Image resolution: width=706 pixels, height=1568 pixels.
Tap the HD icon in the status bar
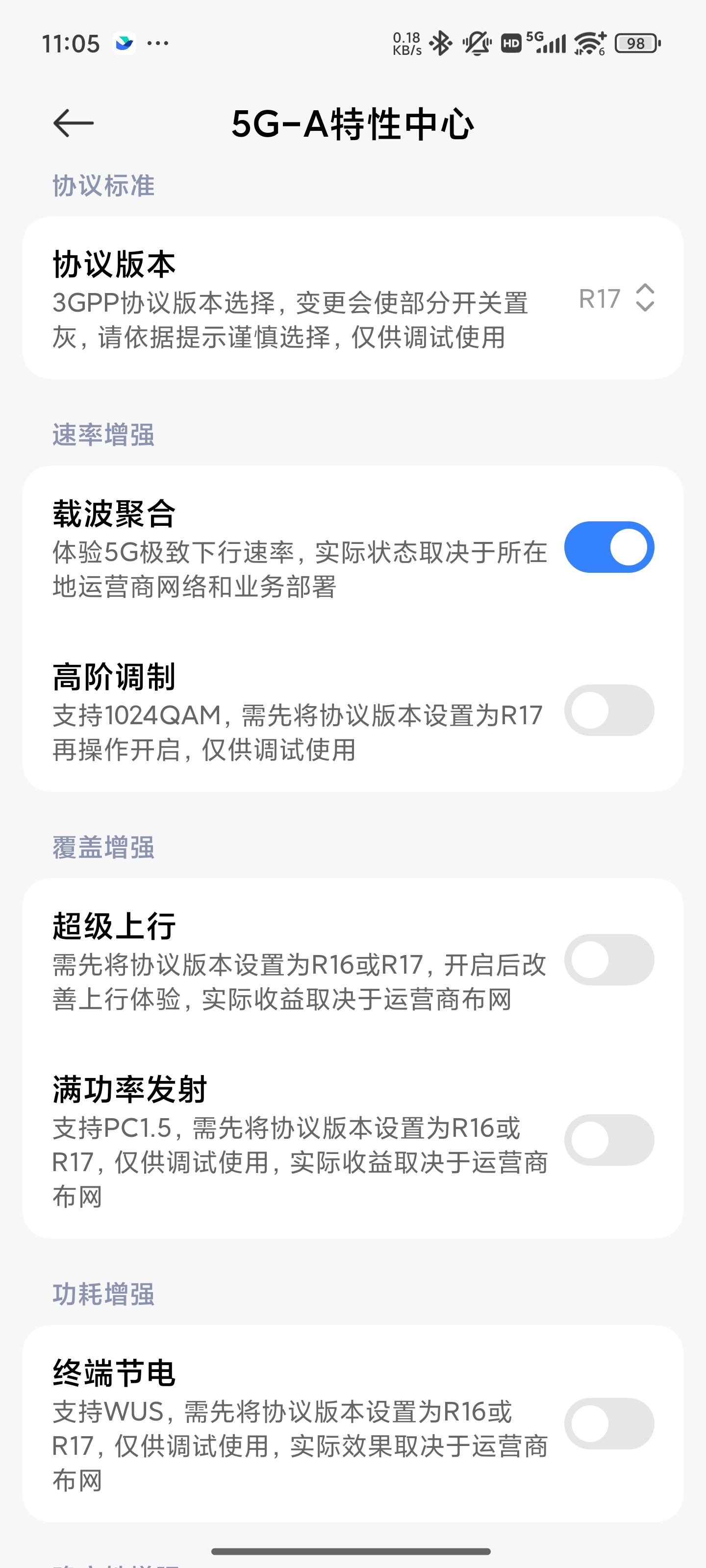pos(510,43)
